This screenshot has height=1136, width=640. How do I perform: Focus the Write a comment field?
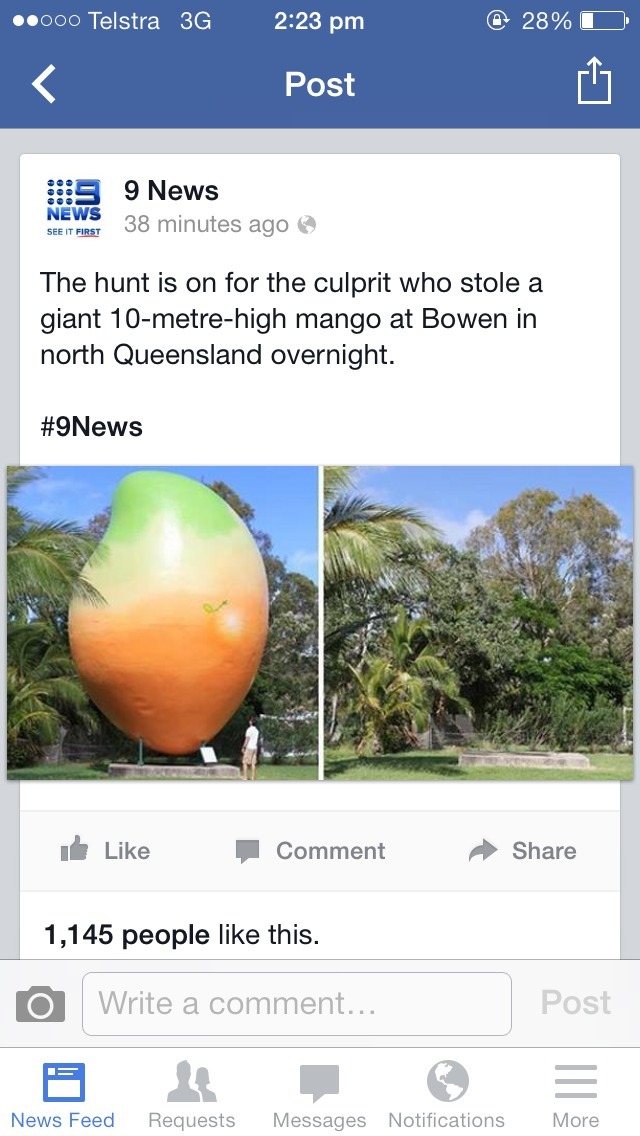pyautogui.click(x=296, y=1004)
